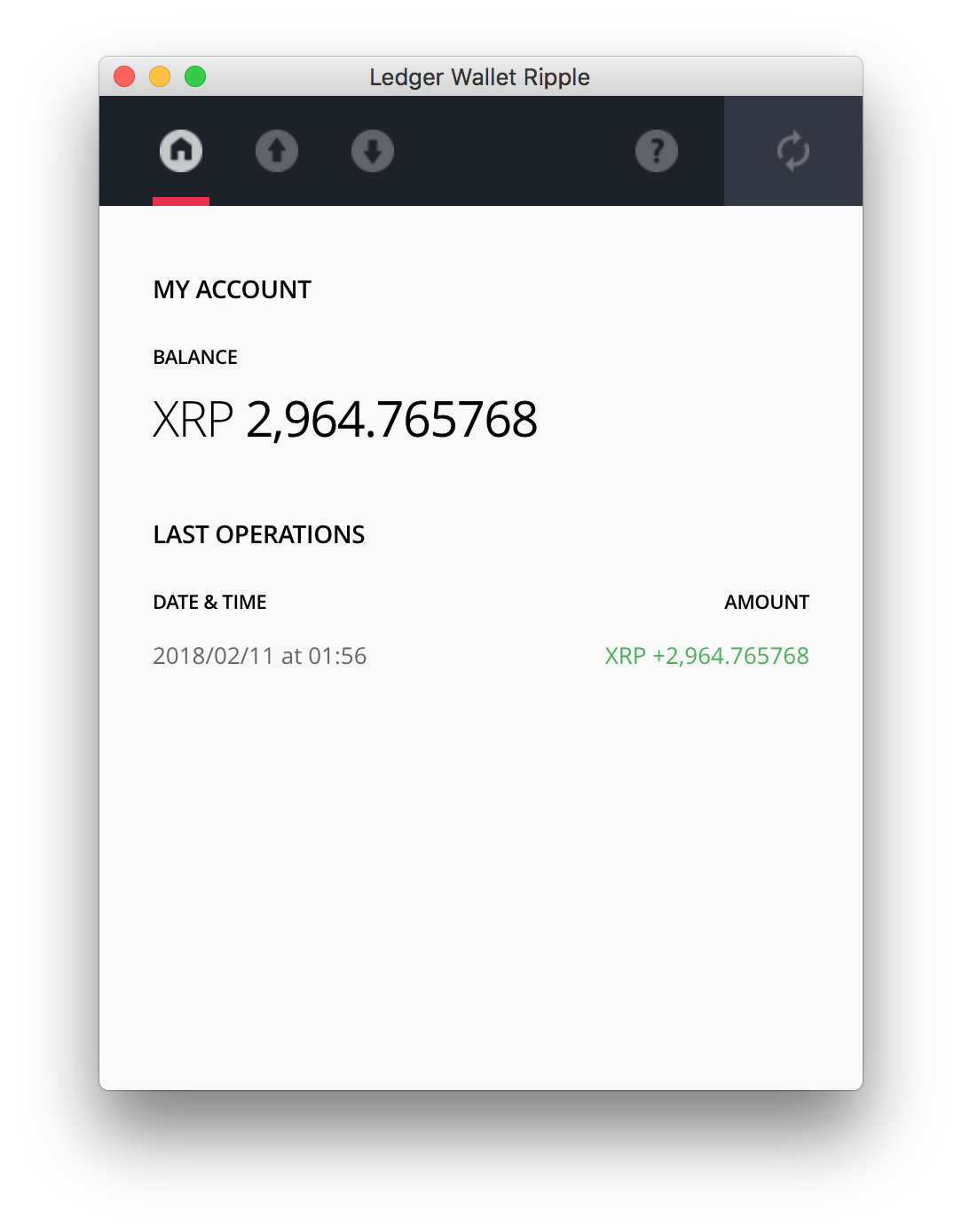Open the home account tab

pyautogui.click(x=181, y=151)
